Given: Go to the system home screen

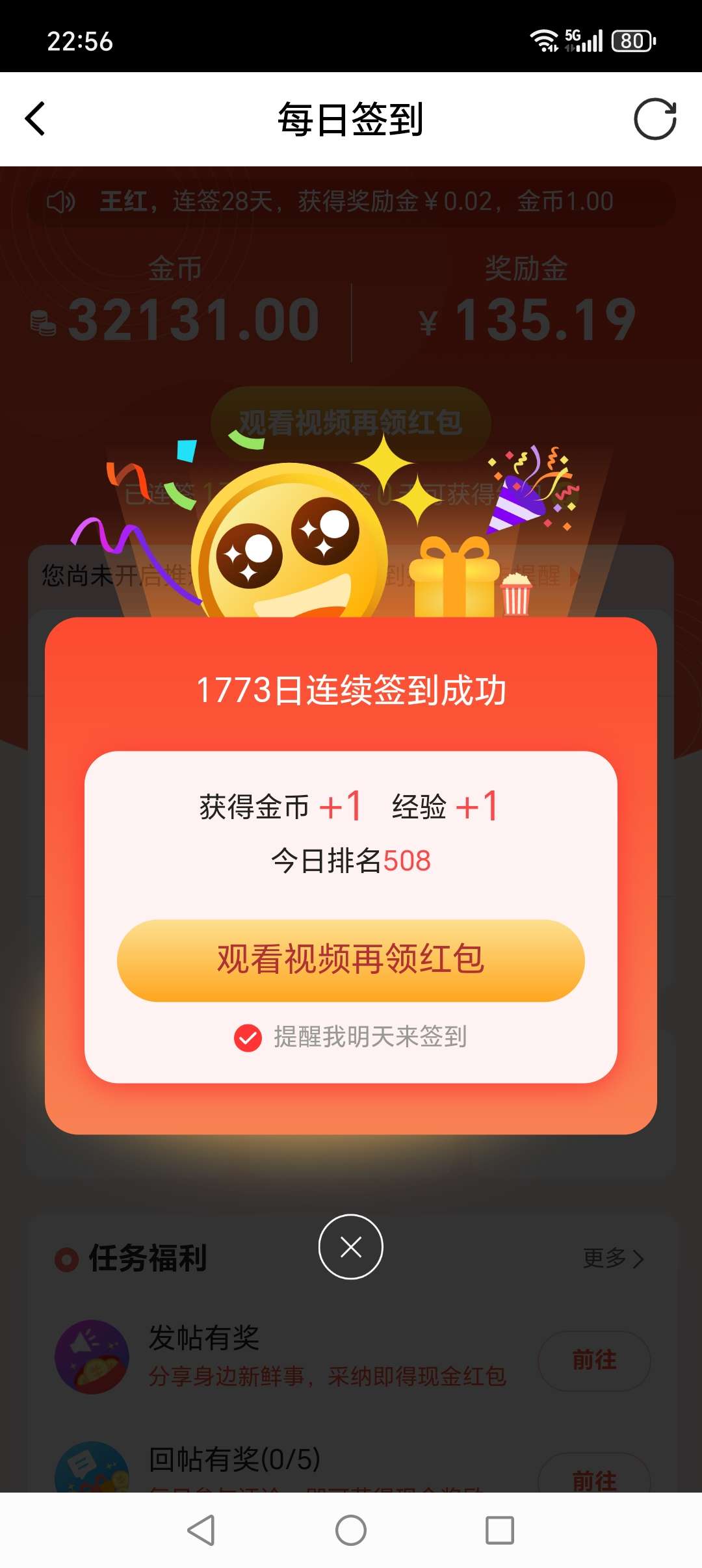Looking at the screenshot, I should pyautogui.click(x=351, y=1530).
